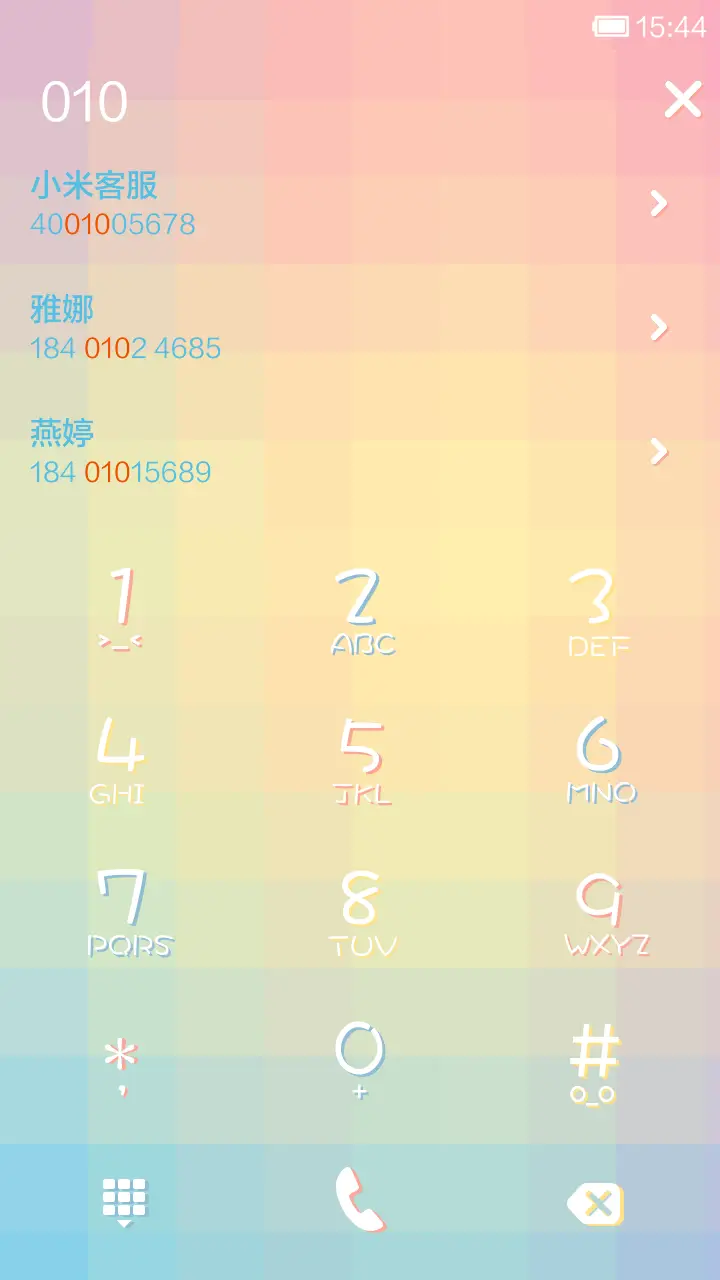Tap the entered digits 010 to edit

pos(86,101)
